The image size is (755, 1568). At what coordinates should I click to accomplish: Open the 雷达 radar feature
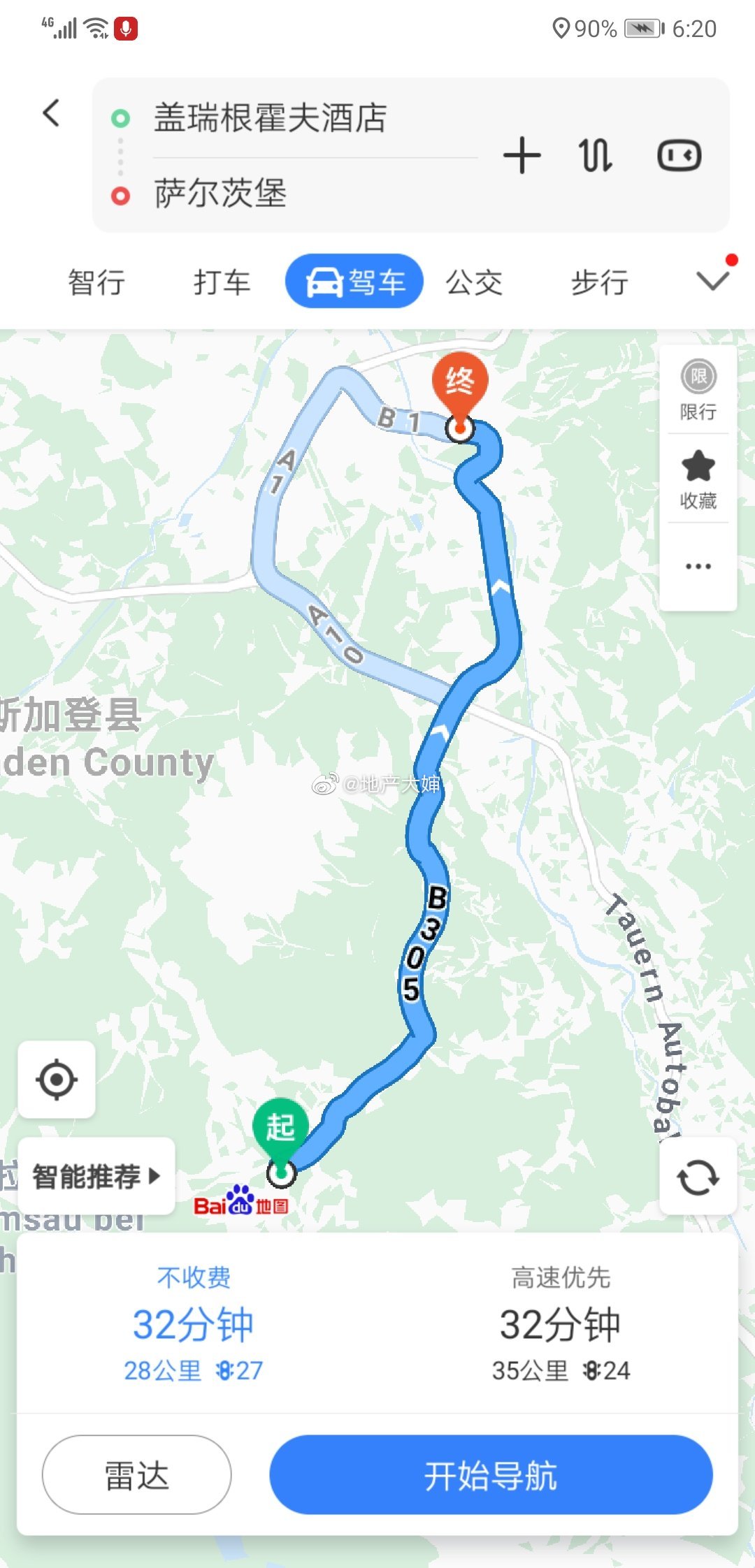click(x=137, y=1475)
